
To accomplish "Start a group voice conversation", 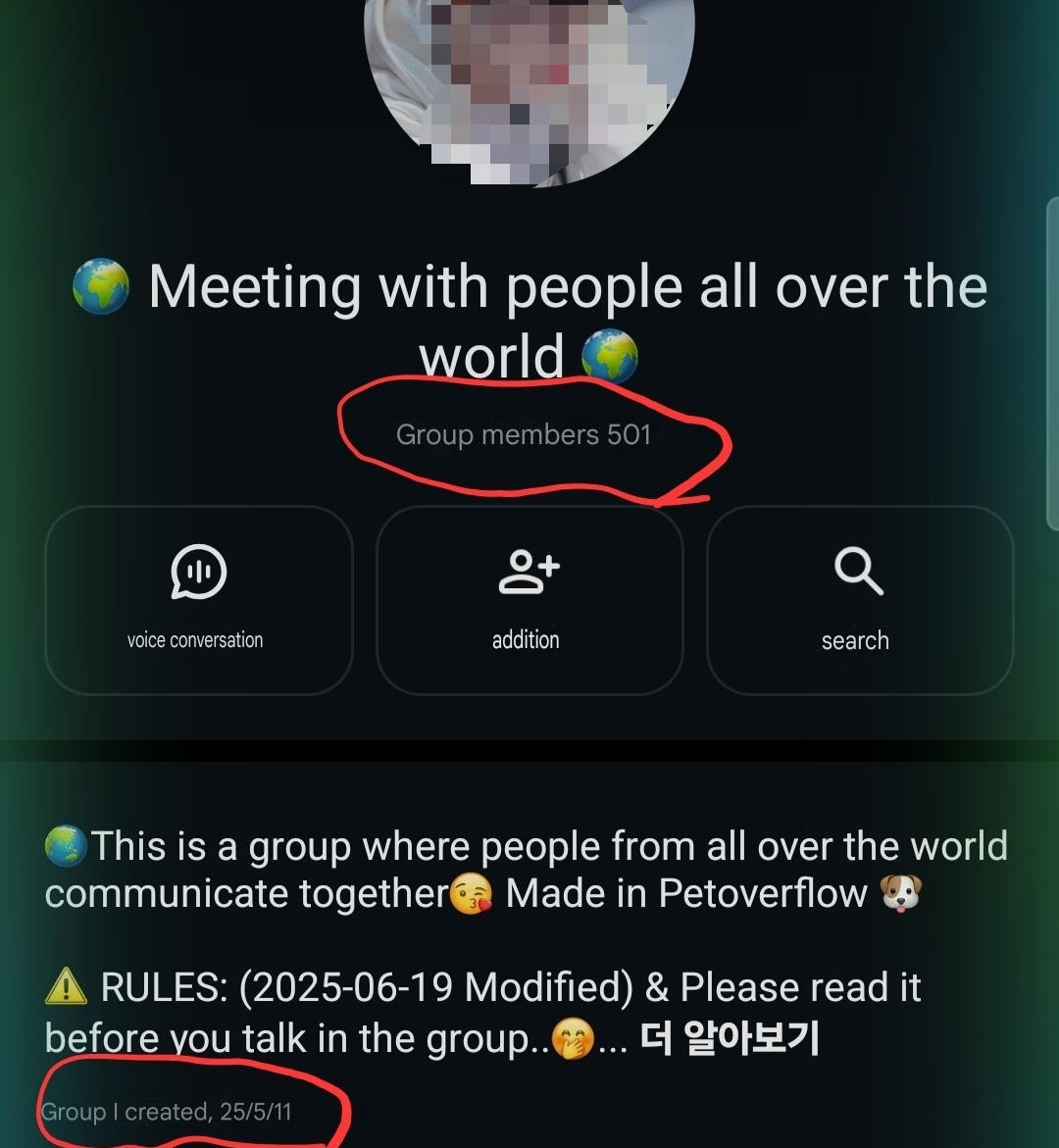I will coord(198,599).
